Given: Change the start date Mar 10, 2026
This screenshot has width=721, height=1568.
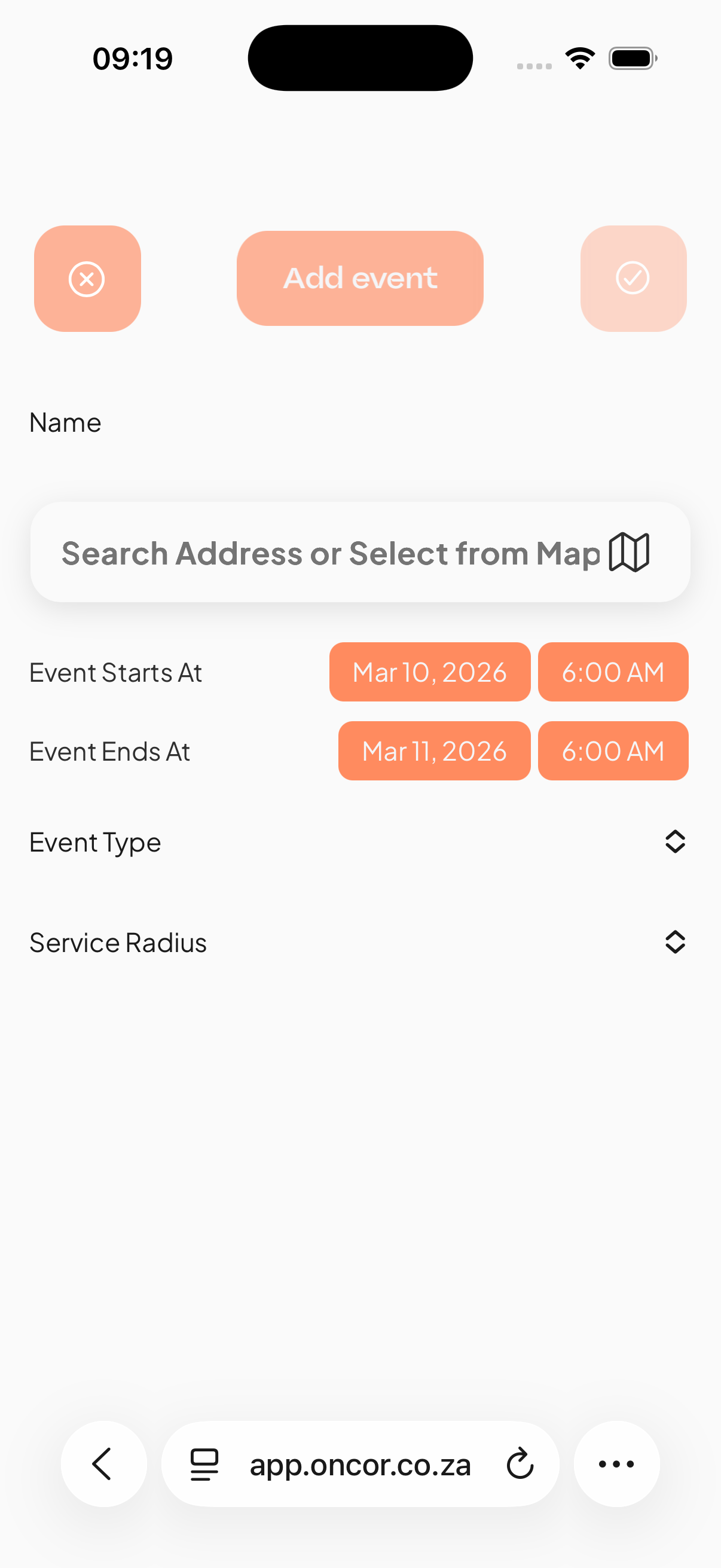Looking at the screenshot, I should pos(430,672).
